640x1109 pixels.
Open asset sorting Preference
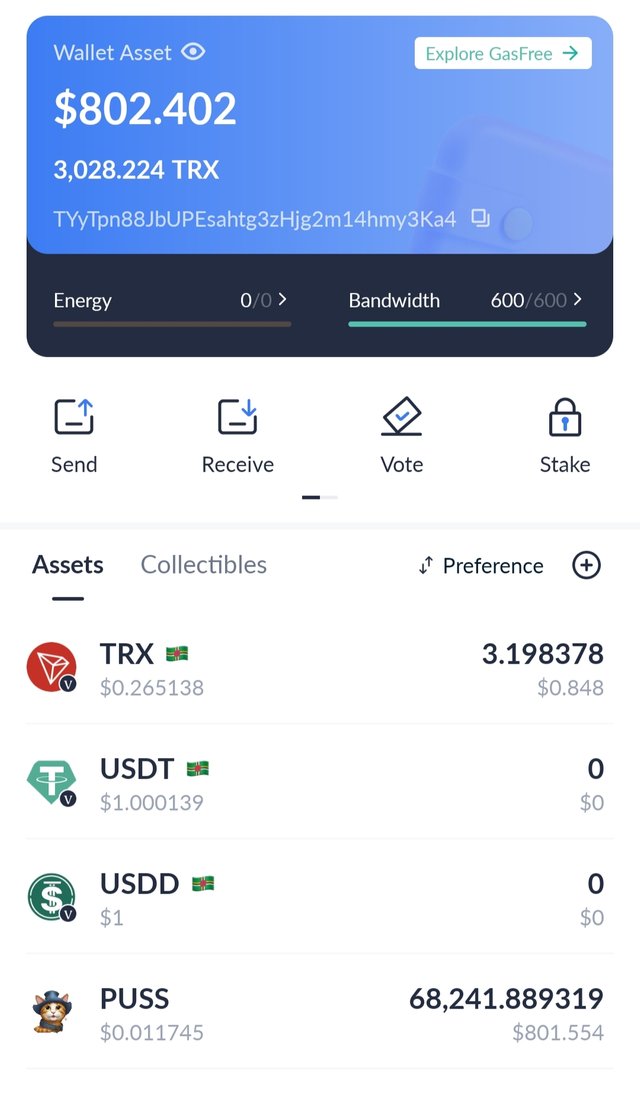pyautogui.click(x=481, y=566)
